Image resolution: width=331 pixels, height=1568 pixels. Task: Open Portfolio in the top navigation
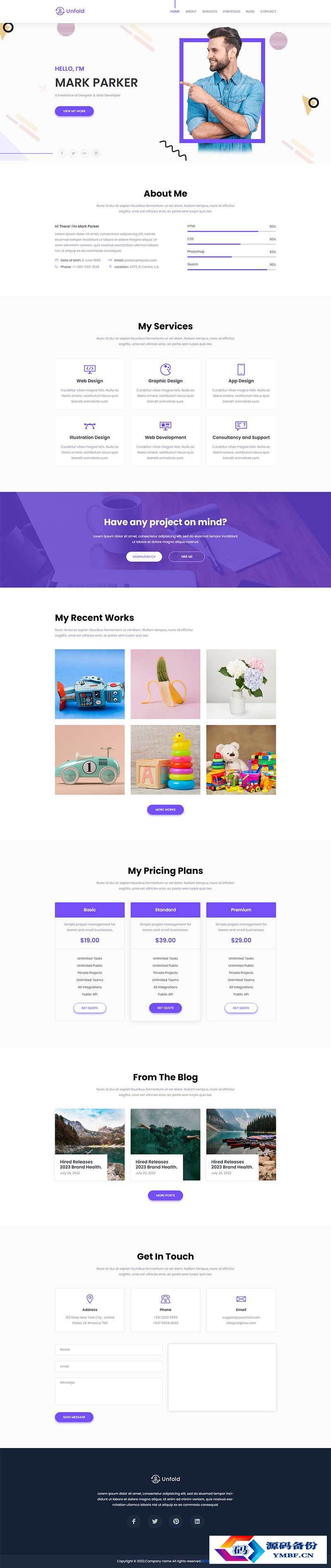[x=231, y=12]
